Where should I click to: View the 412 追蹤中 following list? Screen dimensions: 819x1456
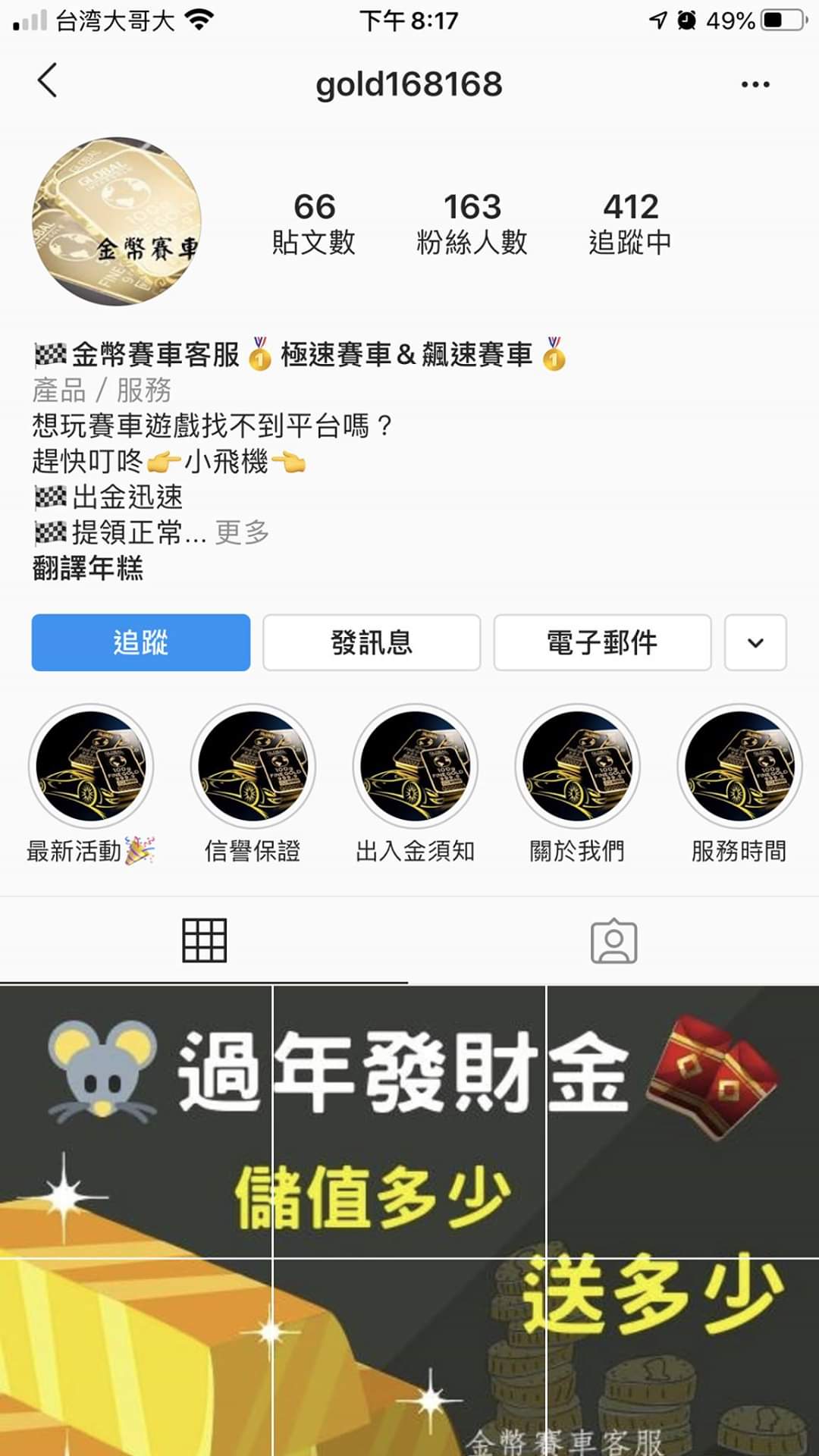coord(630,223)
